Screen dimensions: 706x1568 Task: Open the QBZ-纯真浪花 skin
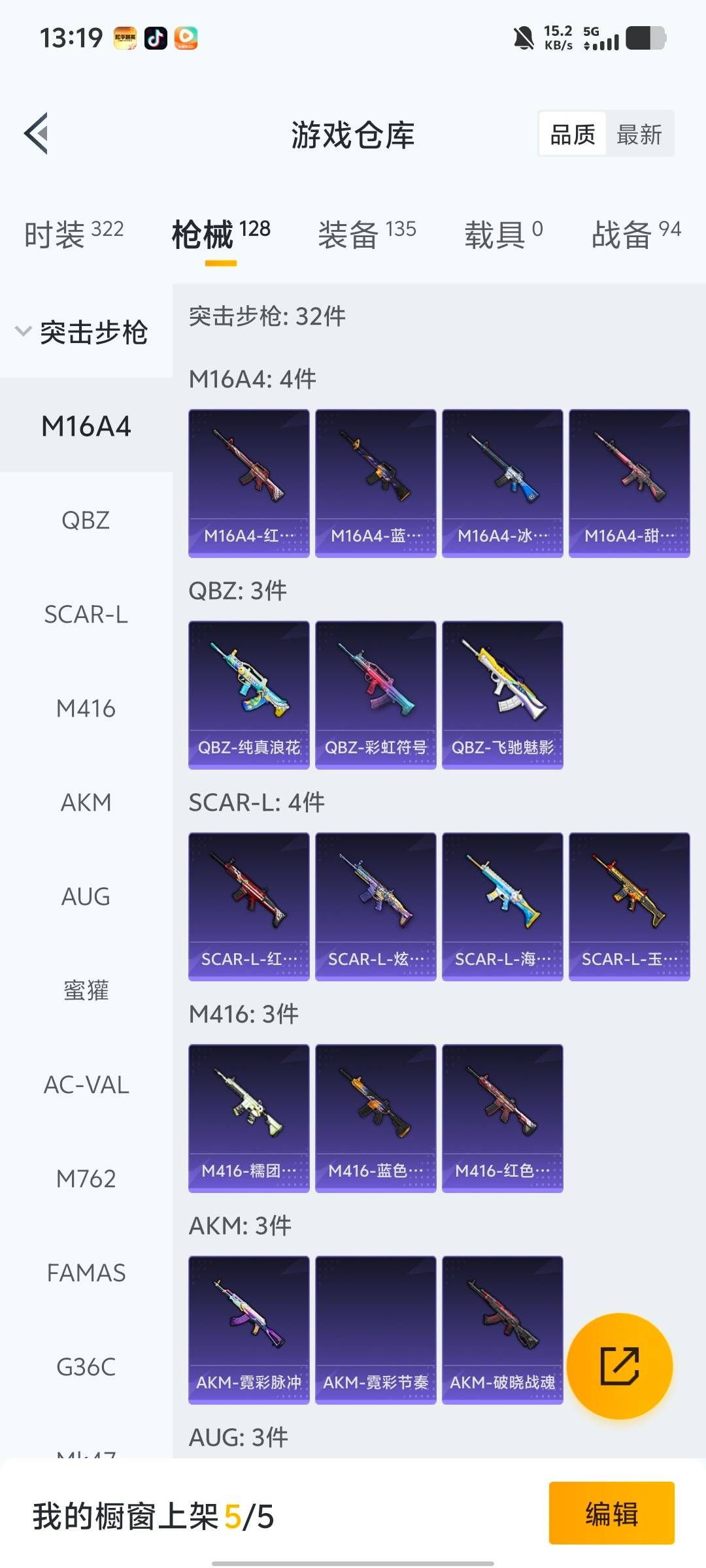coord(248,694)
